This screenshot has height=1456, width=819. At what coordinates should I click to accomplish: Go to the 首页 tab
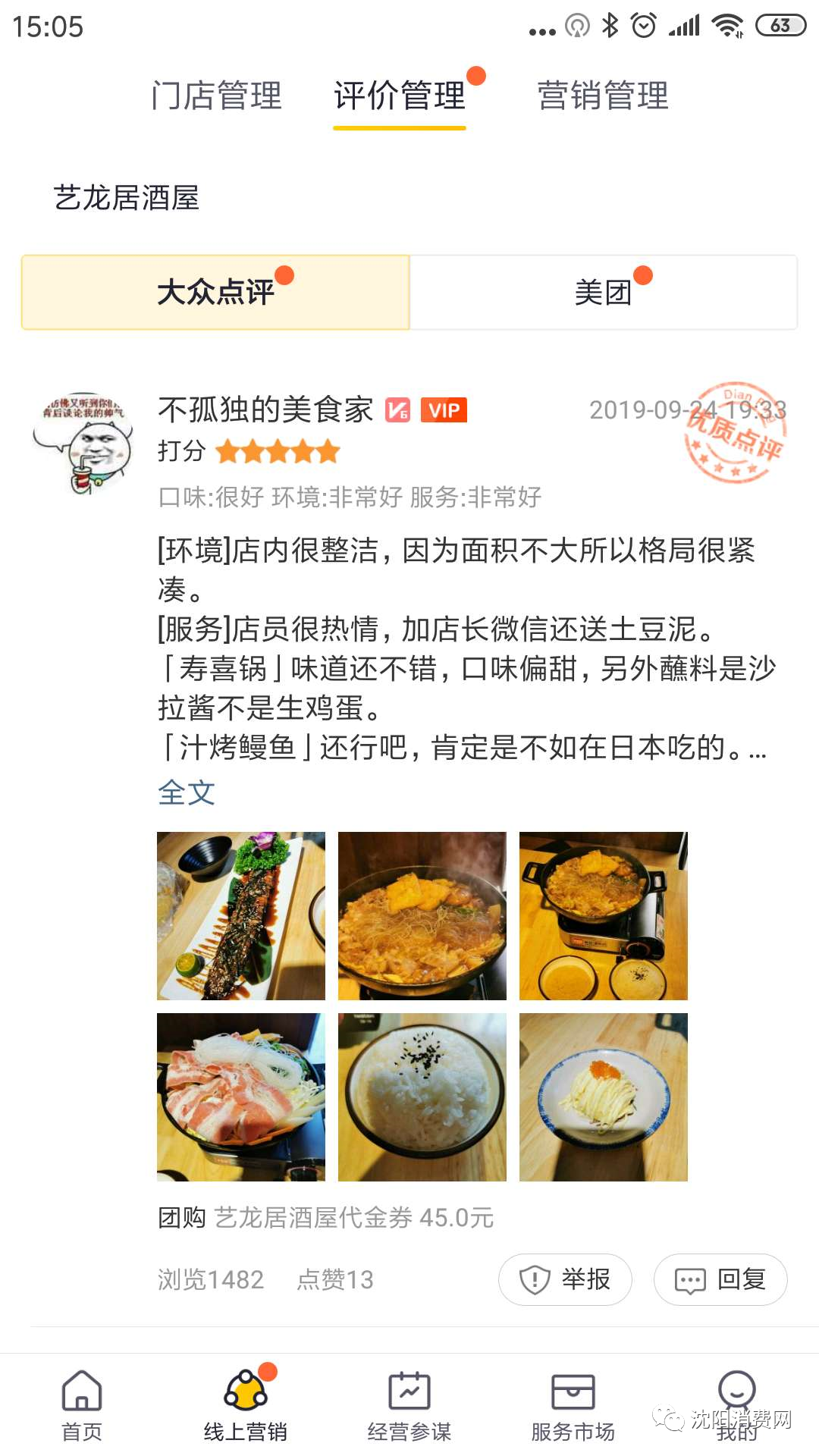82,1405
